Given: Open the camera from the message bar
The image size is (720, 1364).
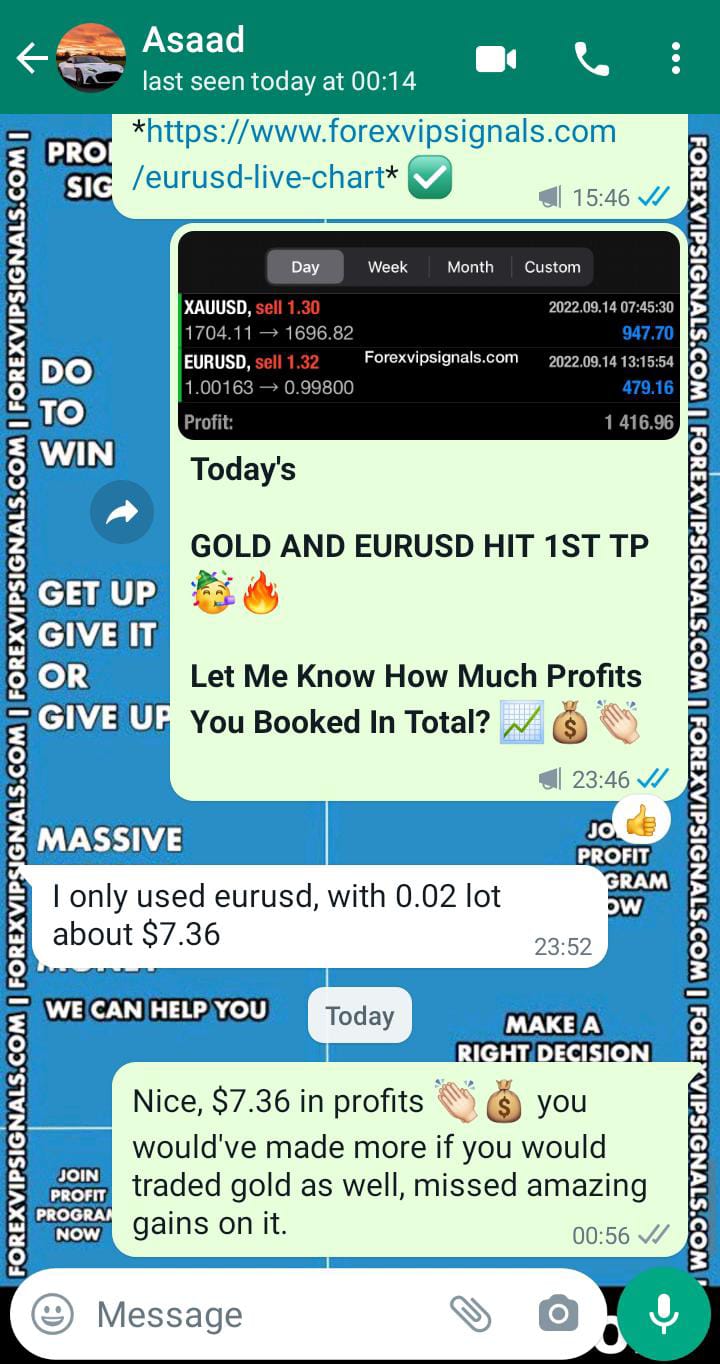Looking at the screenshot, I should coord(557,1314).
